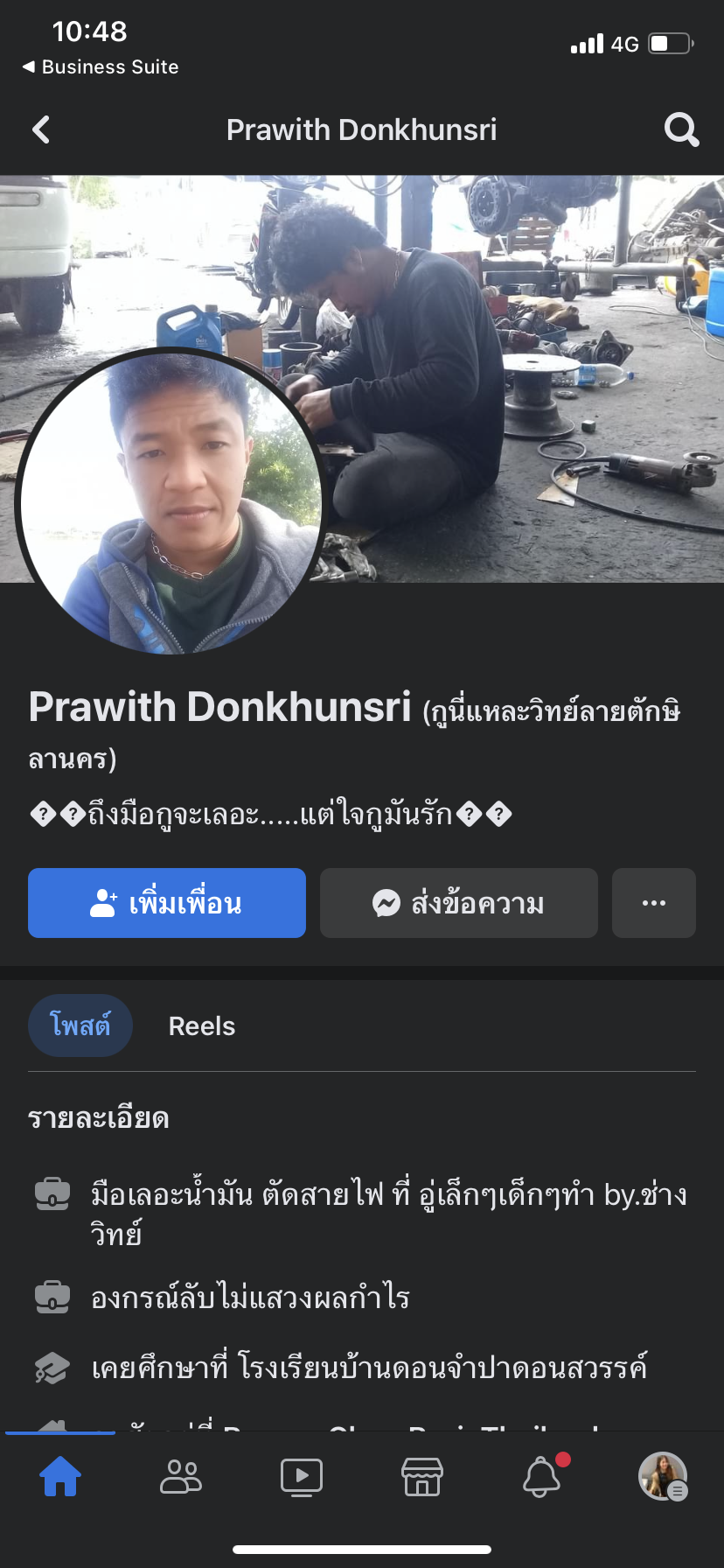724x1568 pixels.
Task: Switch to the Reels tab
Action: [x=202, y=1026]
